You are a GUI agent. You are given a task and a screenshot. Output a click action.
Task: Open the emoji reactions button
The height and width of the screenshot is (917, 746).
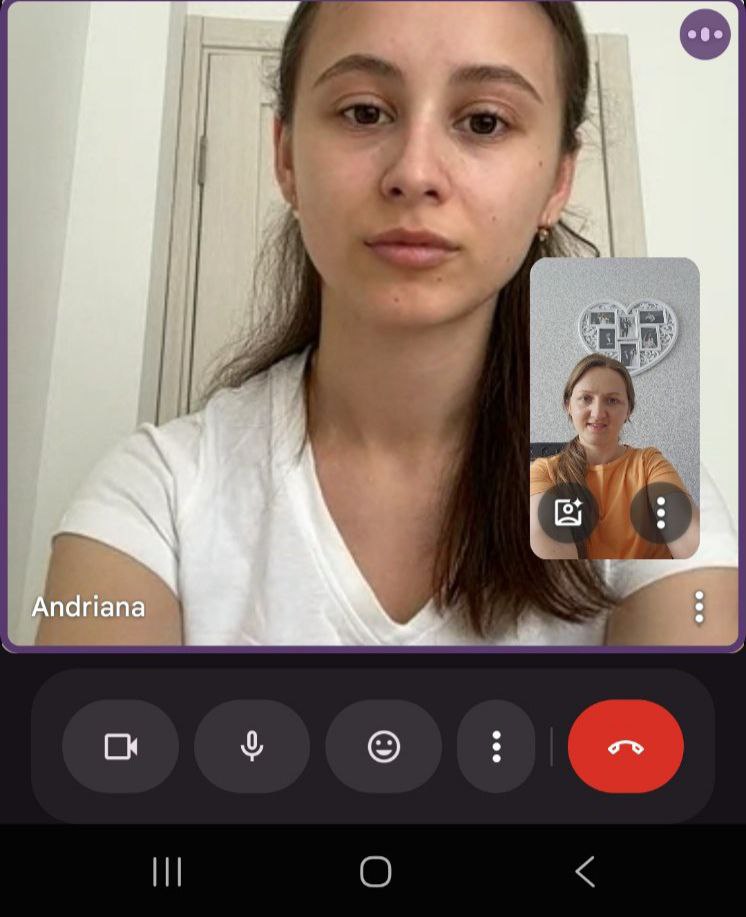click(384, 747)
